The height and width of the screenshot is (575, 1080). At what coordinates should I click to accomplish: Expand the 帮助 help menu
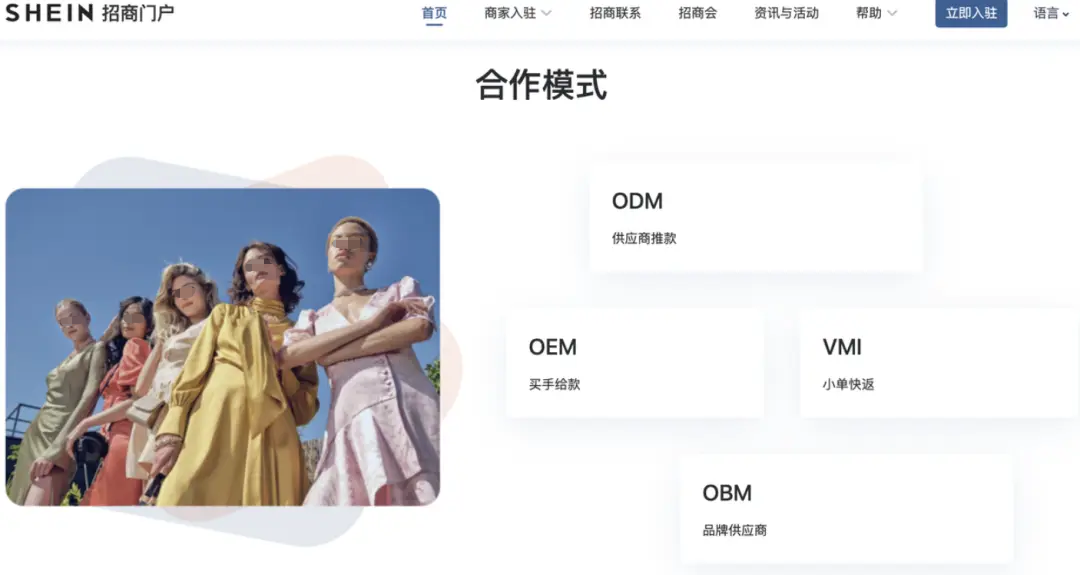coord(876,13)
